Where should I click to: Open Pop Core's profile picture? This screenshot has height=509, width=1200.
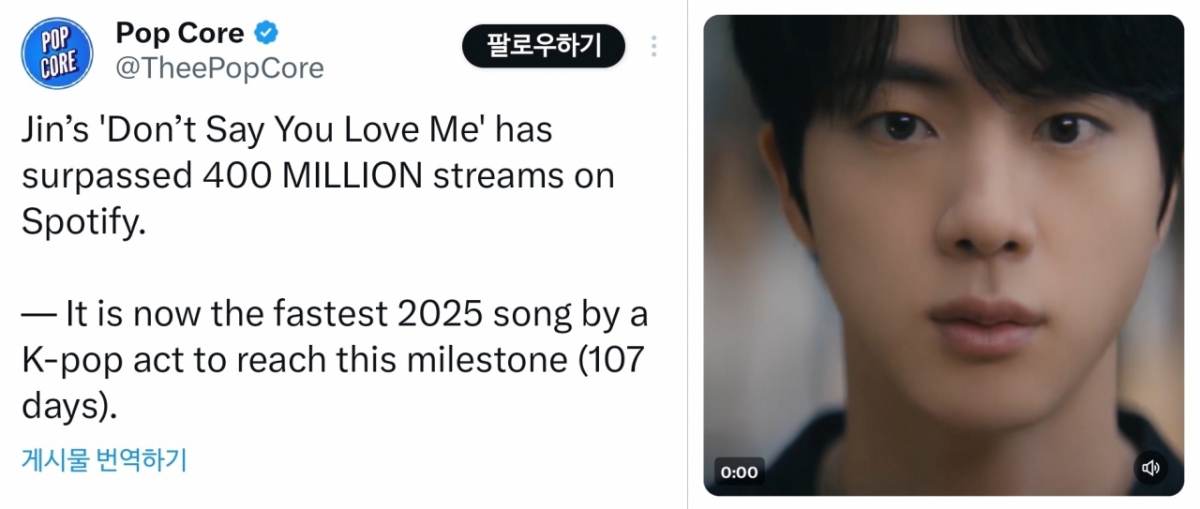(x=57, y=53)
